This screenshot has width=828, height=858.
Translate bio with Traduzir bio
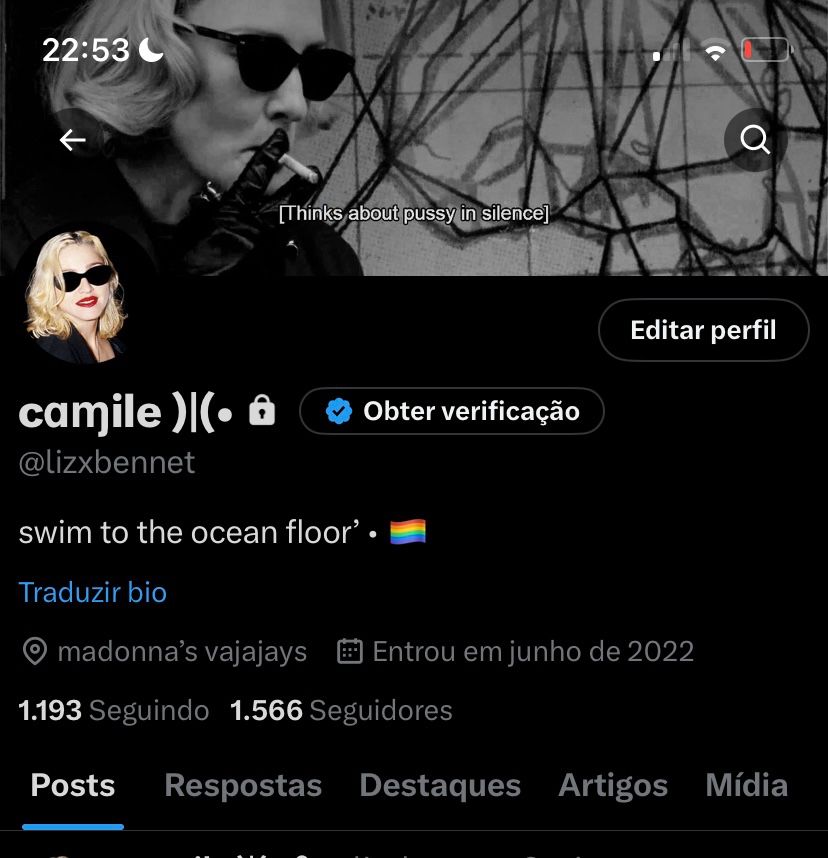(93, 592)
